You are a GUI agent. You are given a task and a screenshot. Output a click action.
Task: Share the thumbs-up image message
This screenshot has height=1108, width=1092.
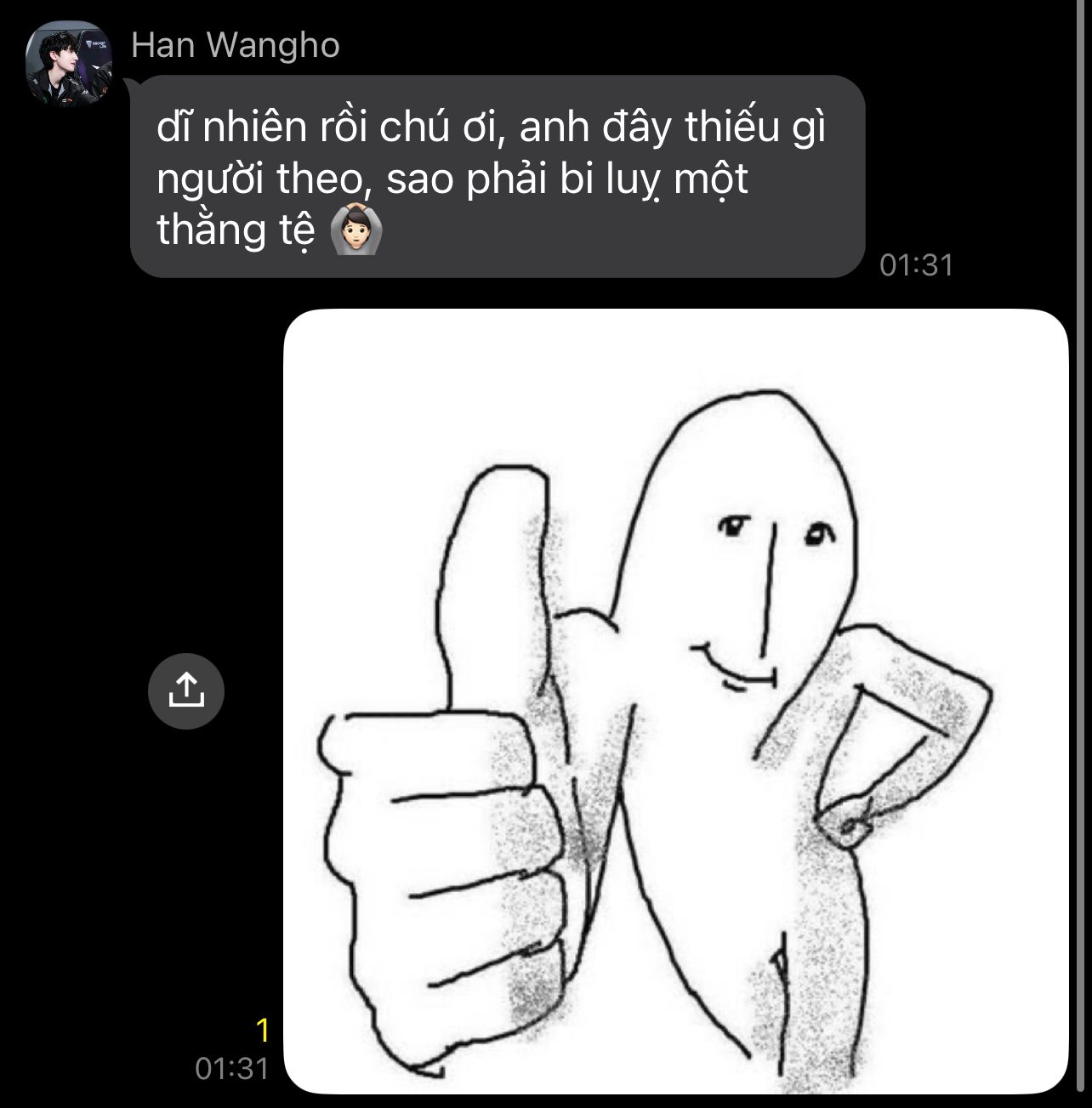click(x=185, y=690)
